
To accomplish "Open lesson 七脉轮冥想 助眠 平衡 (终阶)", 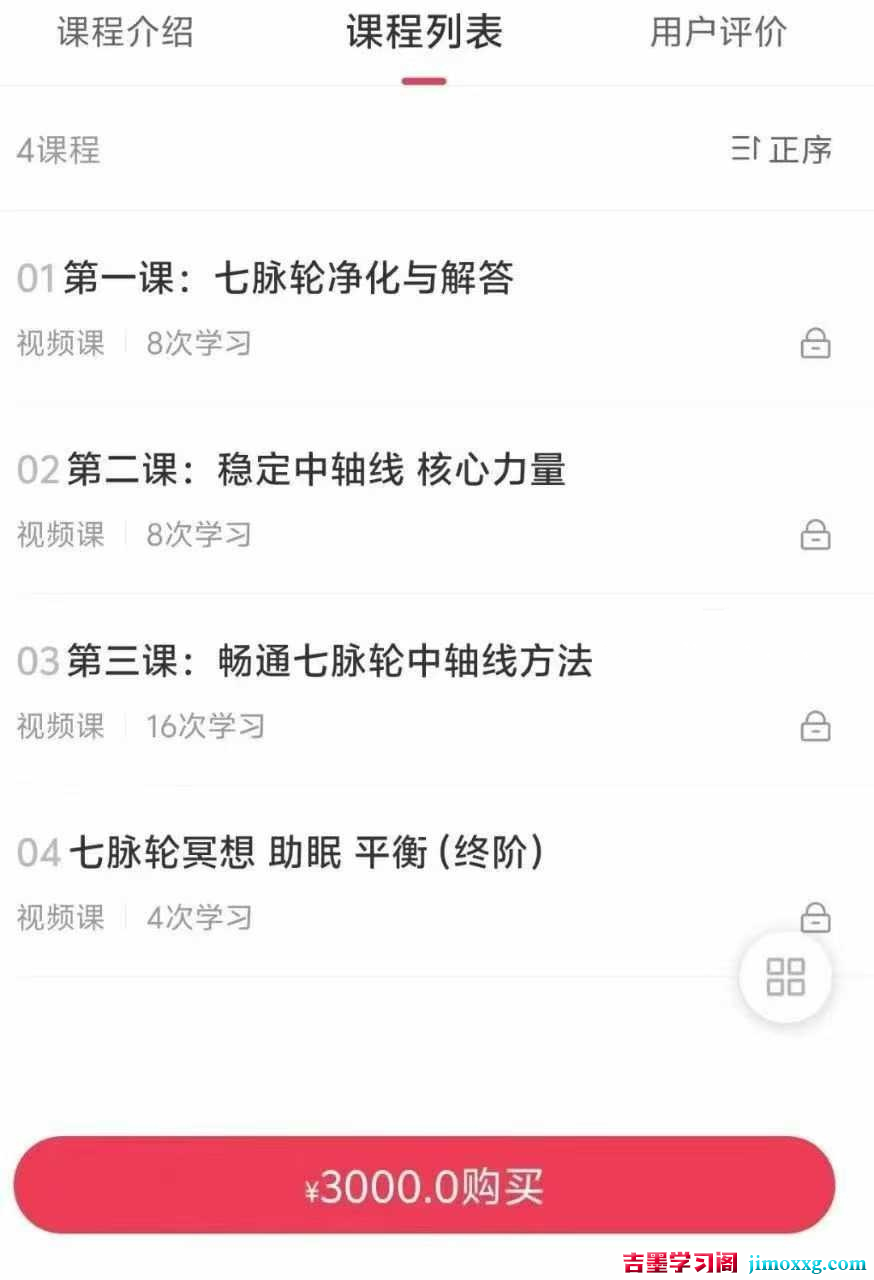I will point(306,853).
